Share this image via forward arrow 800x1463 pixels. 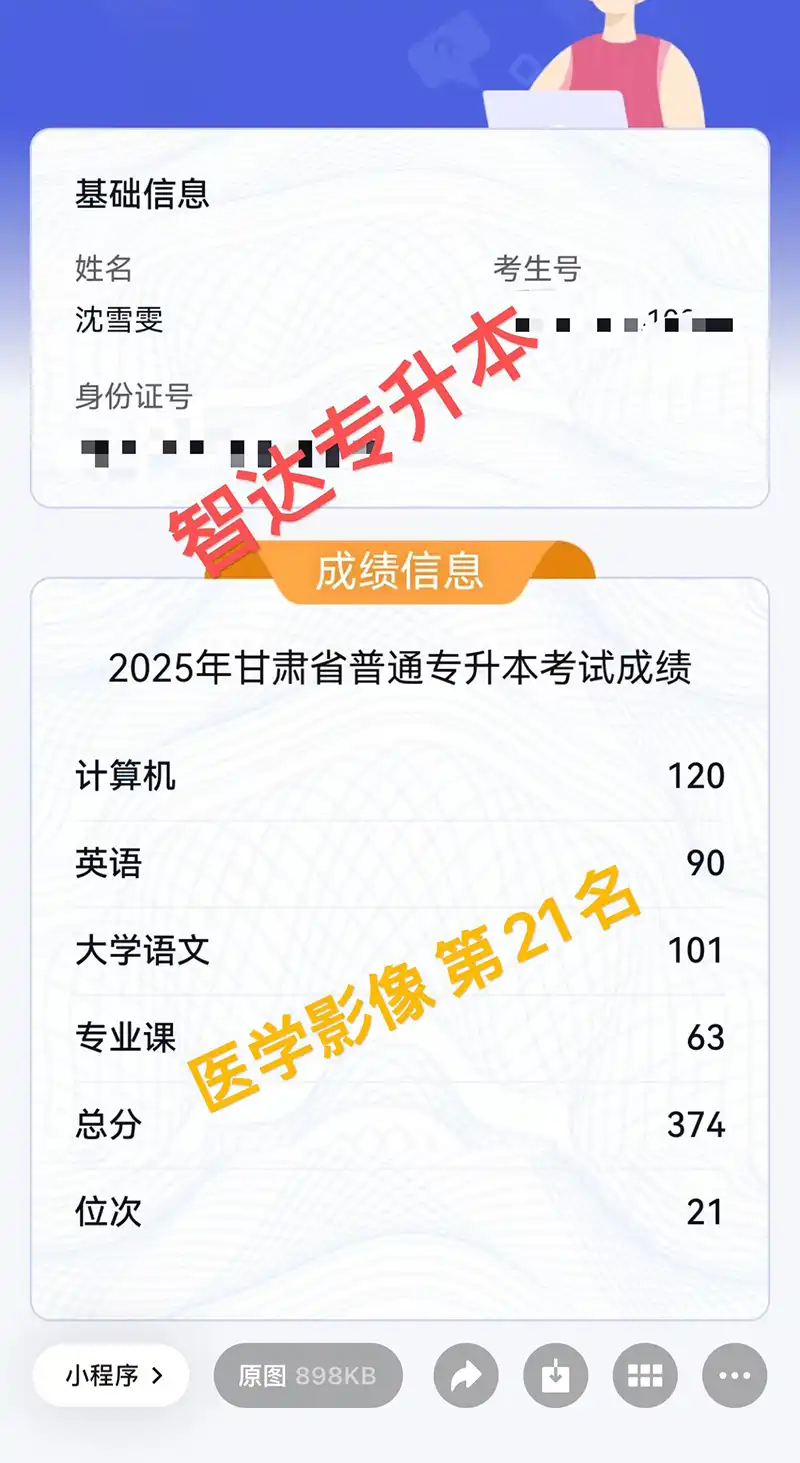[x=466, y=1376]
